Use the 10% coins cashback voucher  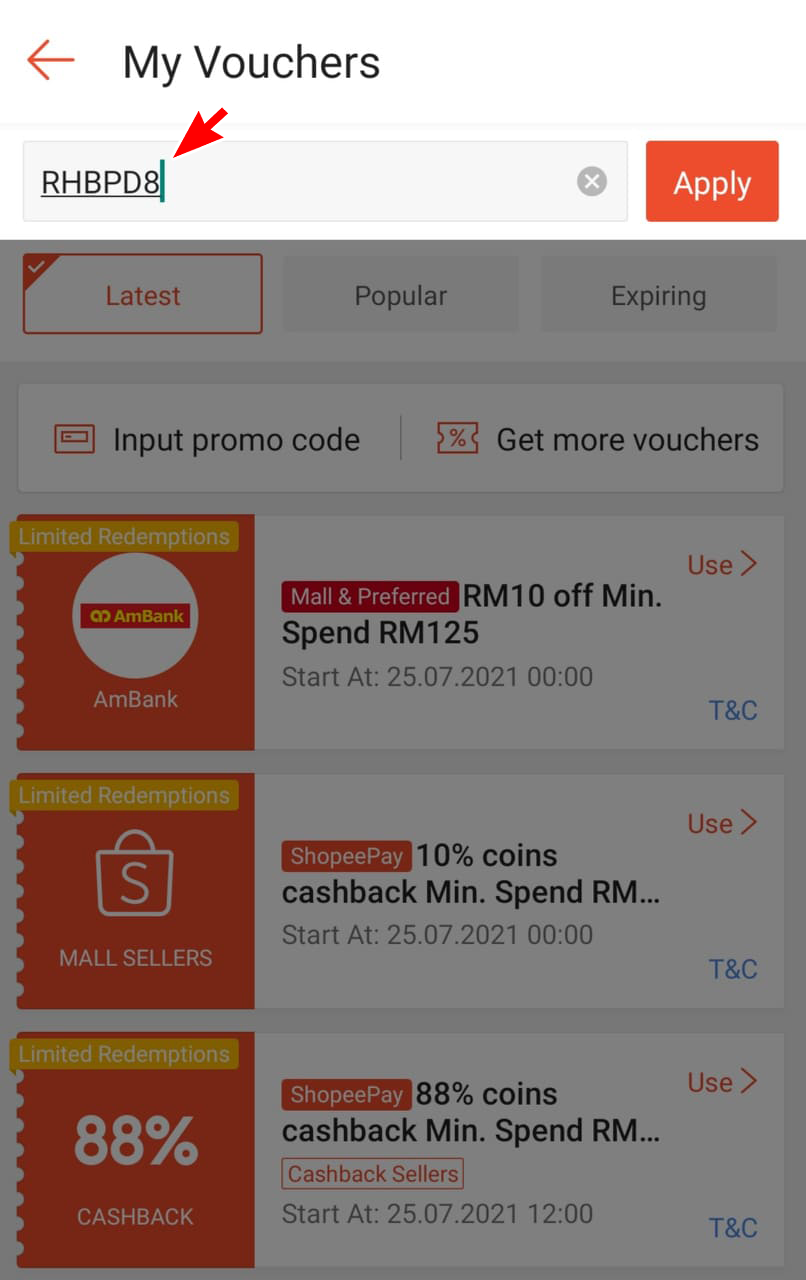(722, 824)
